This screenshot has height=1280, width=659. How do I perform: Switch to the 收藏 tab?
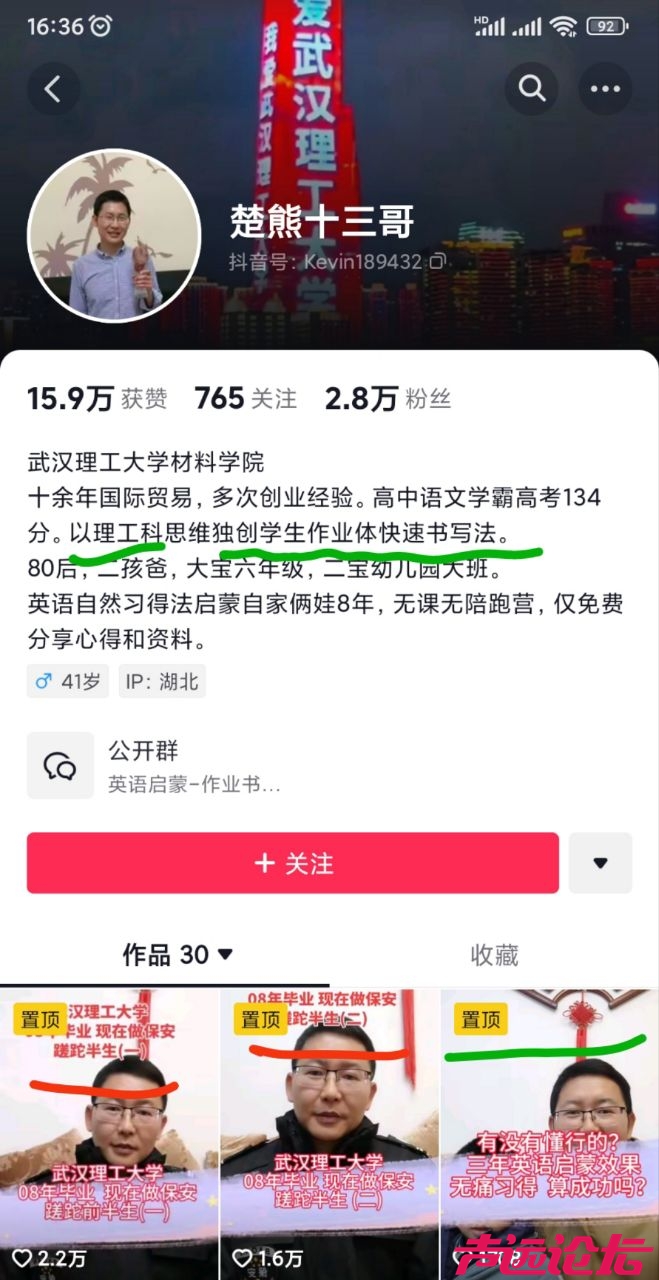[494, 955]
